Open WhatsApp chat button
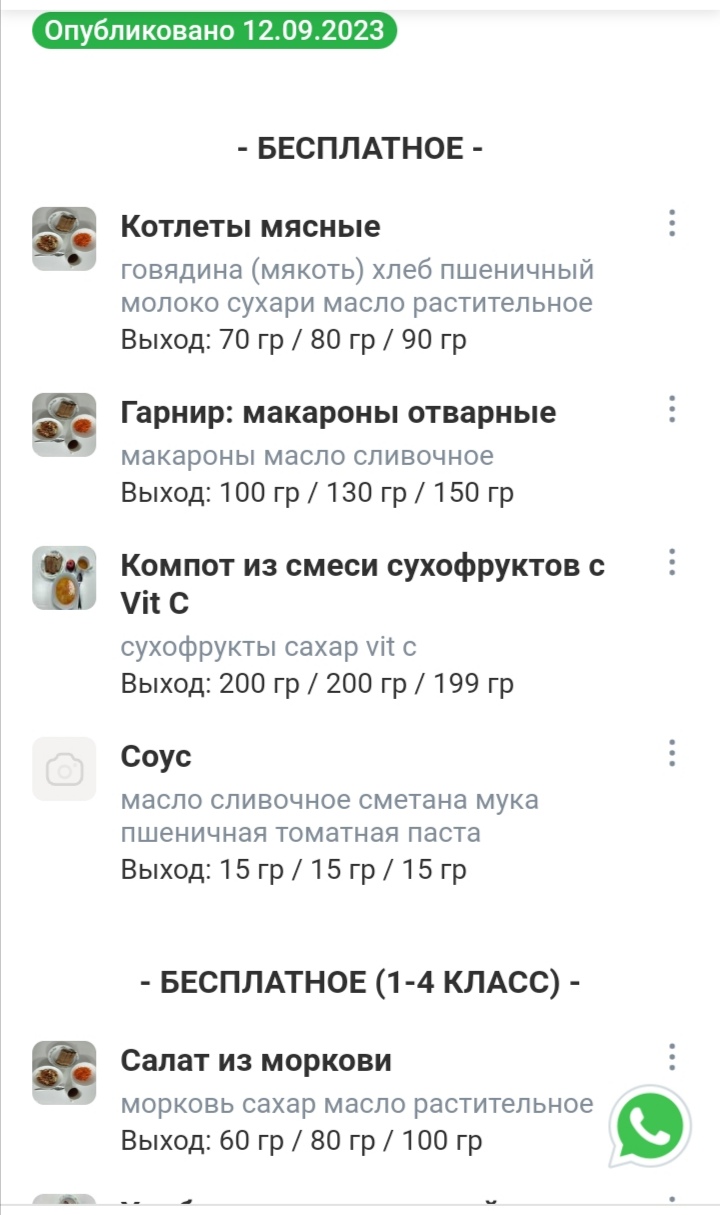The image size is (720, 1215). pyautogui.click(x=650, y=1127)
